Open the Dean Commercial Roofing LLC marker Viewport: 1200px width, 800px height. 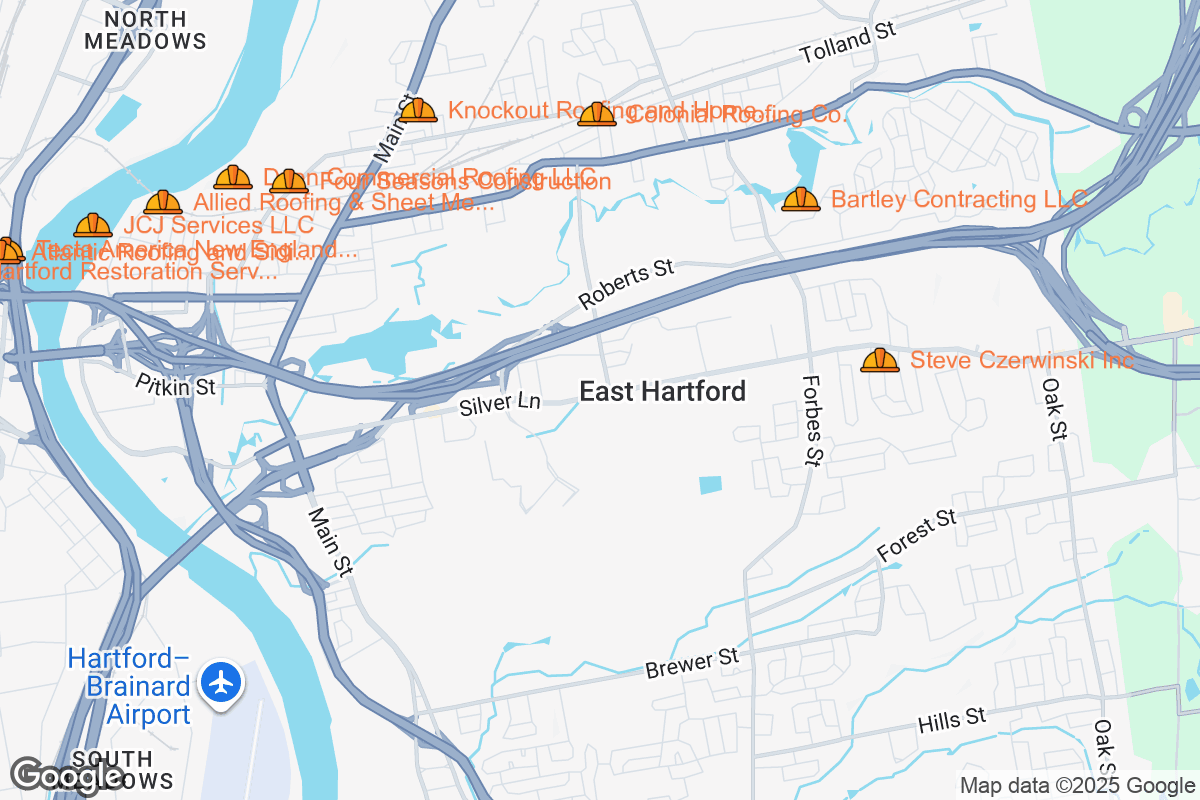[233, 178]
